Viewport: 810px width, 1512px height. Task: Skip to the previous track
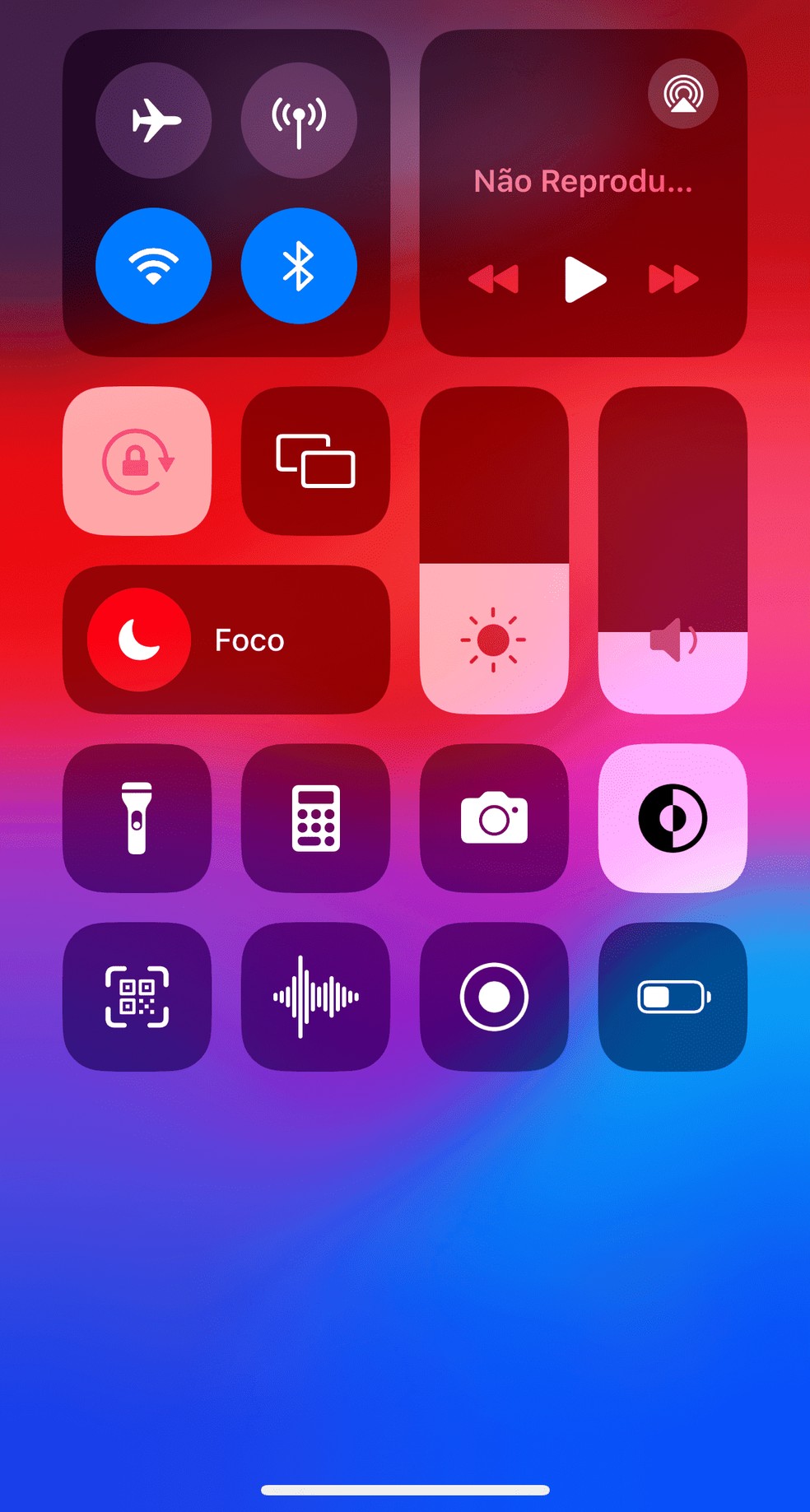pos(494,280)
